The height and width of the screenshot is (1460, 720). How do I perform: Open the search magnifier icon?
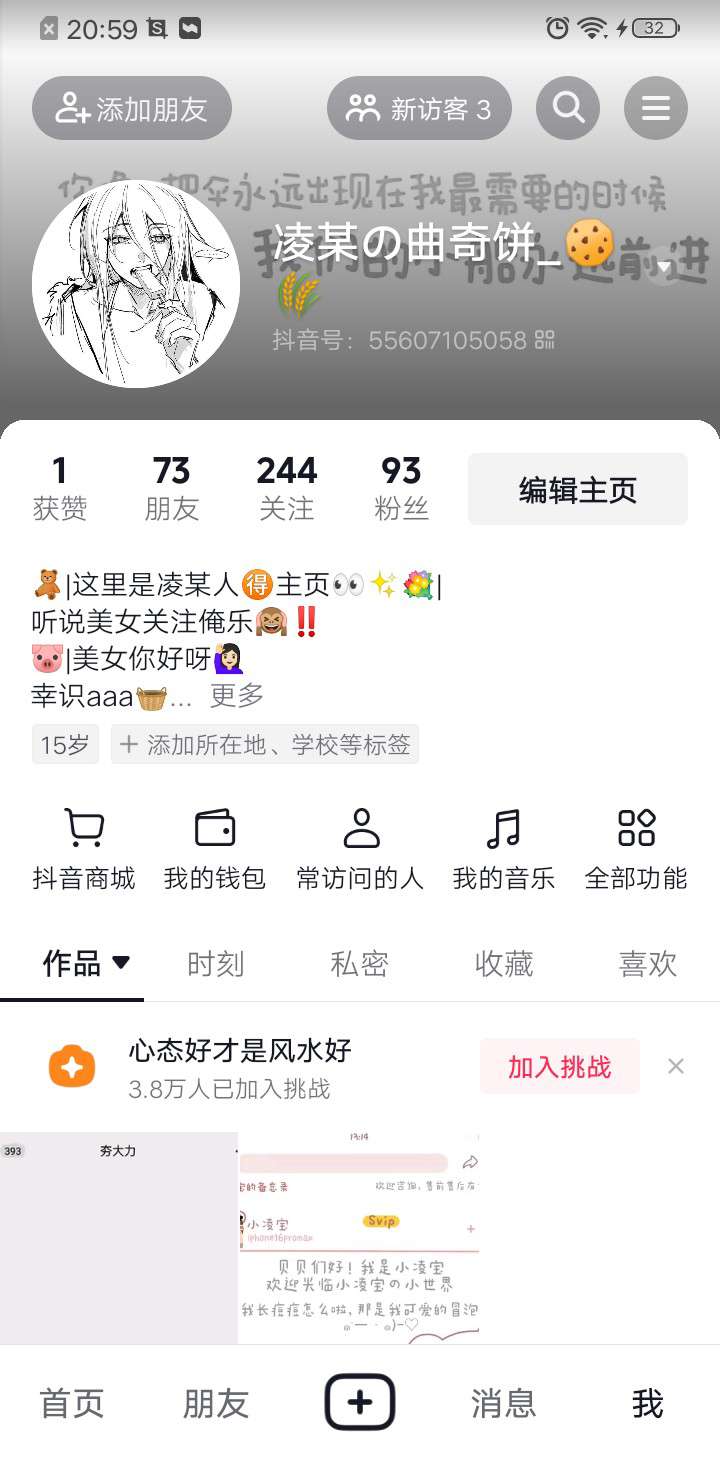[x=568, y=108]
